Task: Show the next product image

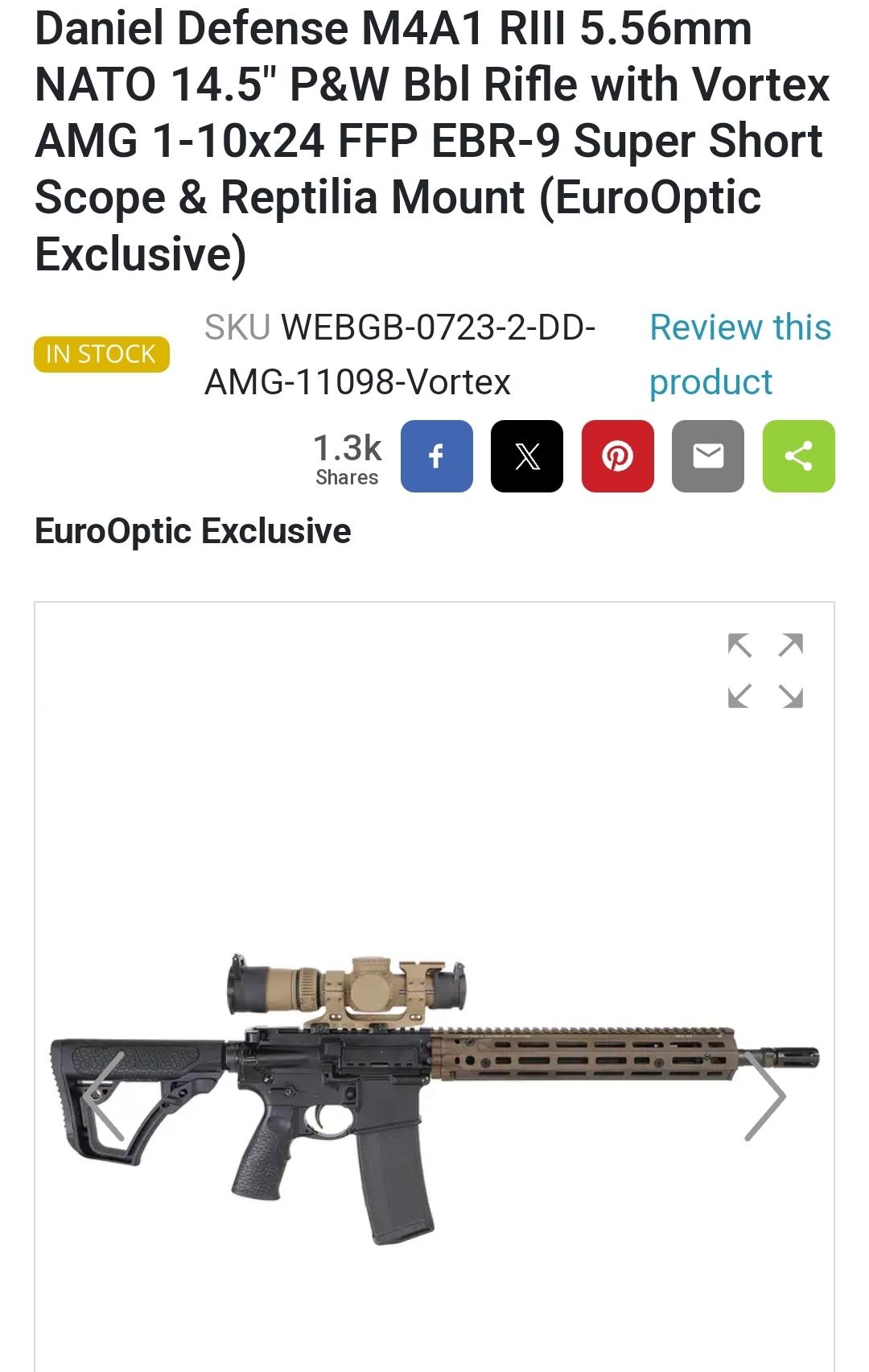Action: click(x=764, y=1096)
